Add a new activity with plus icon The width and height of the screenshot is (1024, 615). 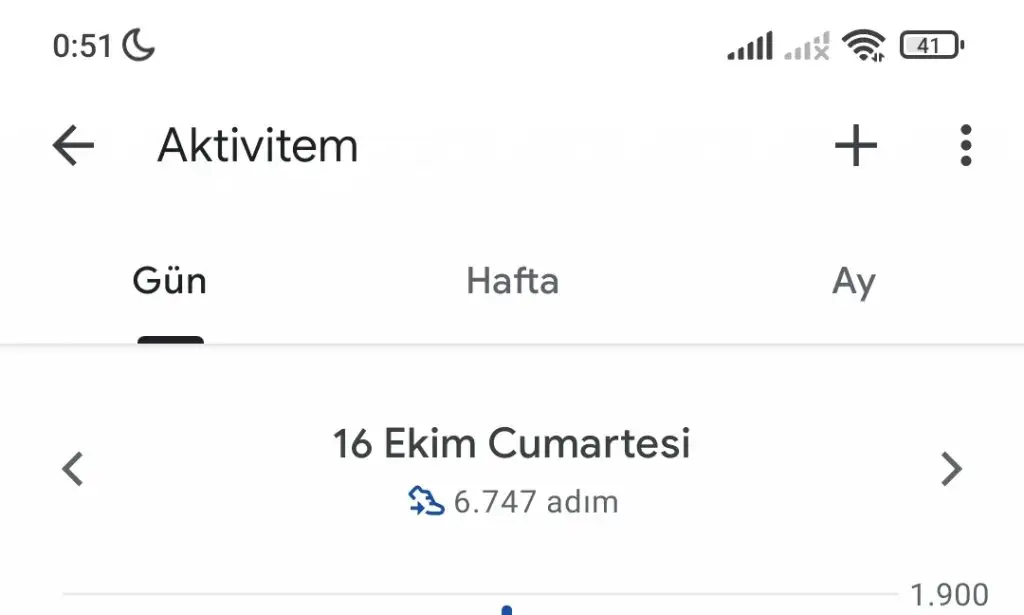tap(855, 147)
